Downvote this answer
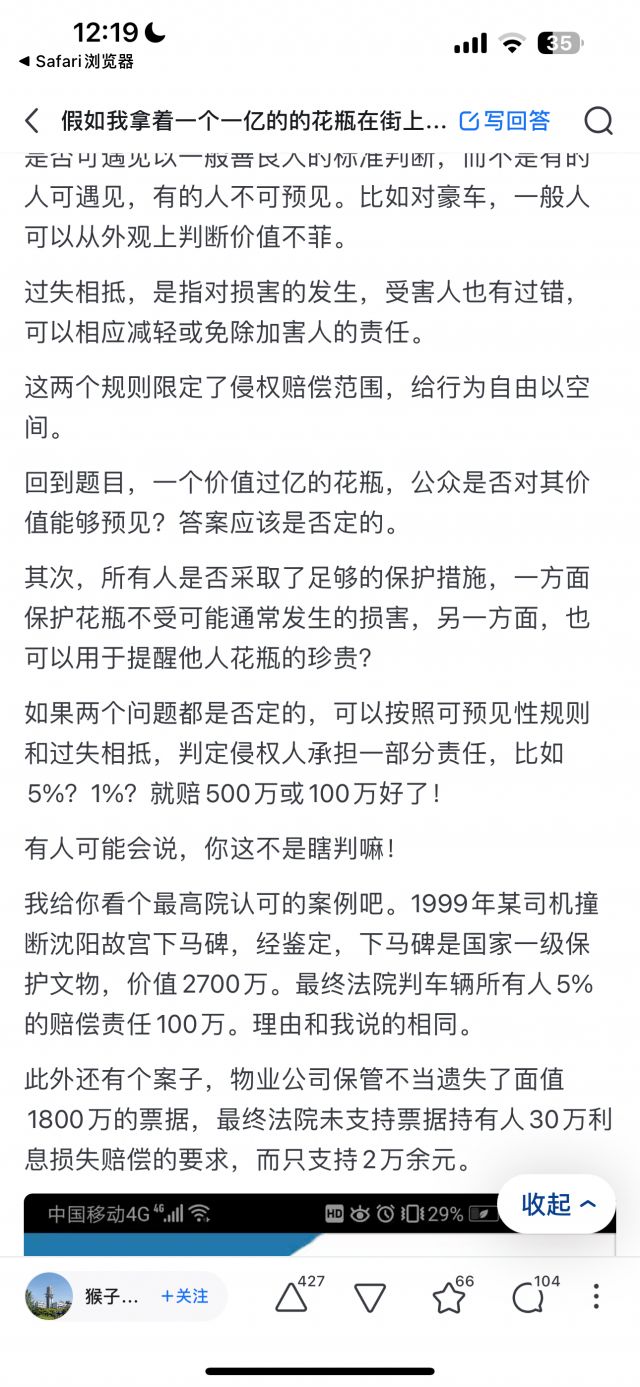 pyautogui.click(x=370, y=1298)
